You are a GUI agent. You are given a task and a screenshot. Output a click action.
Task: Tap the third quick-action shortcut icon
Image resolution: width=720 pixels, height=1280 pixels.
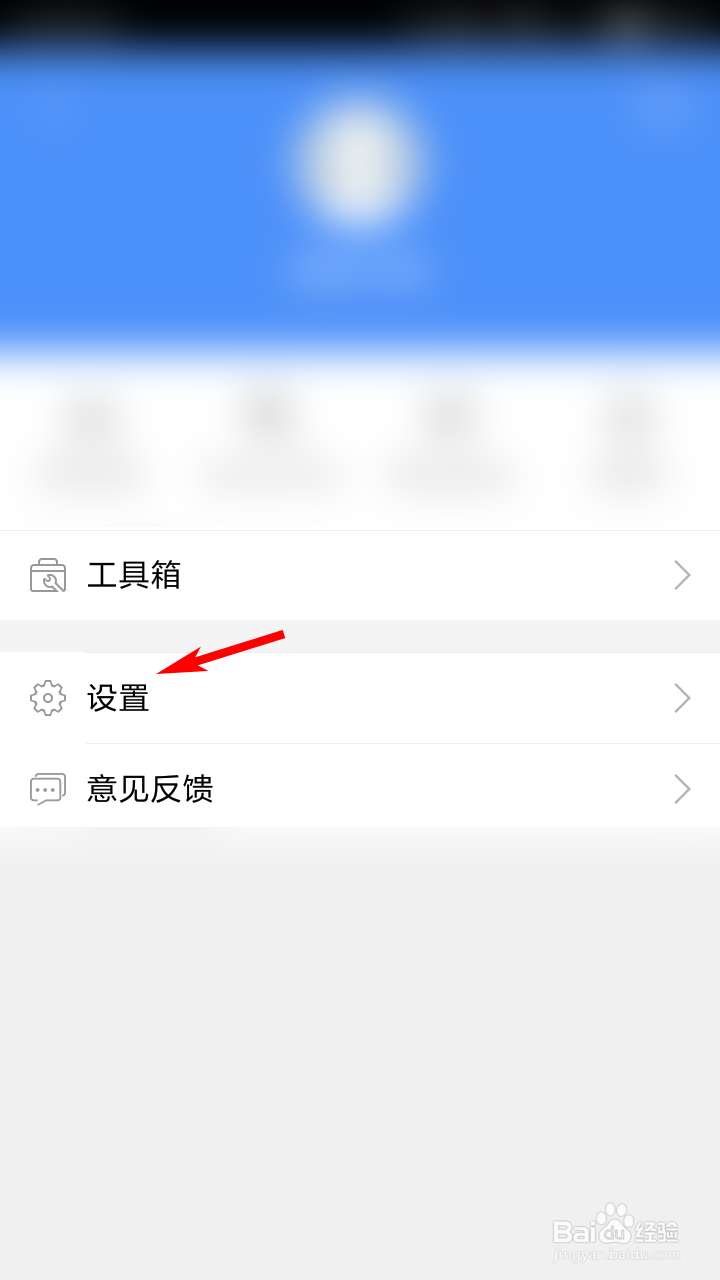pos(450,425)
